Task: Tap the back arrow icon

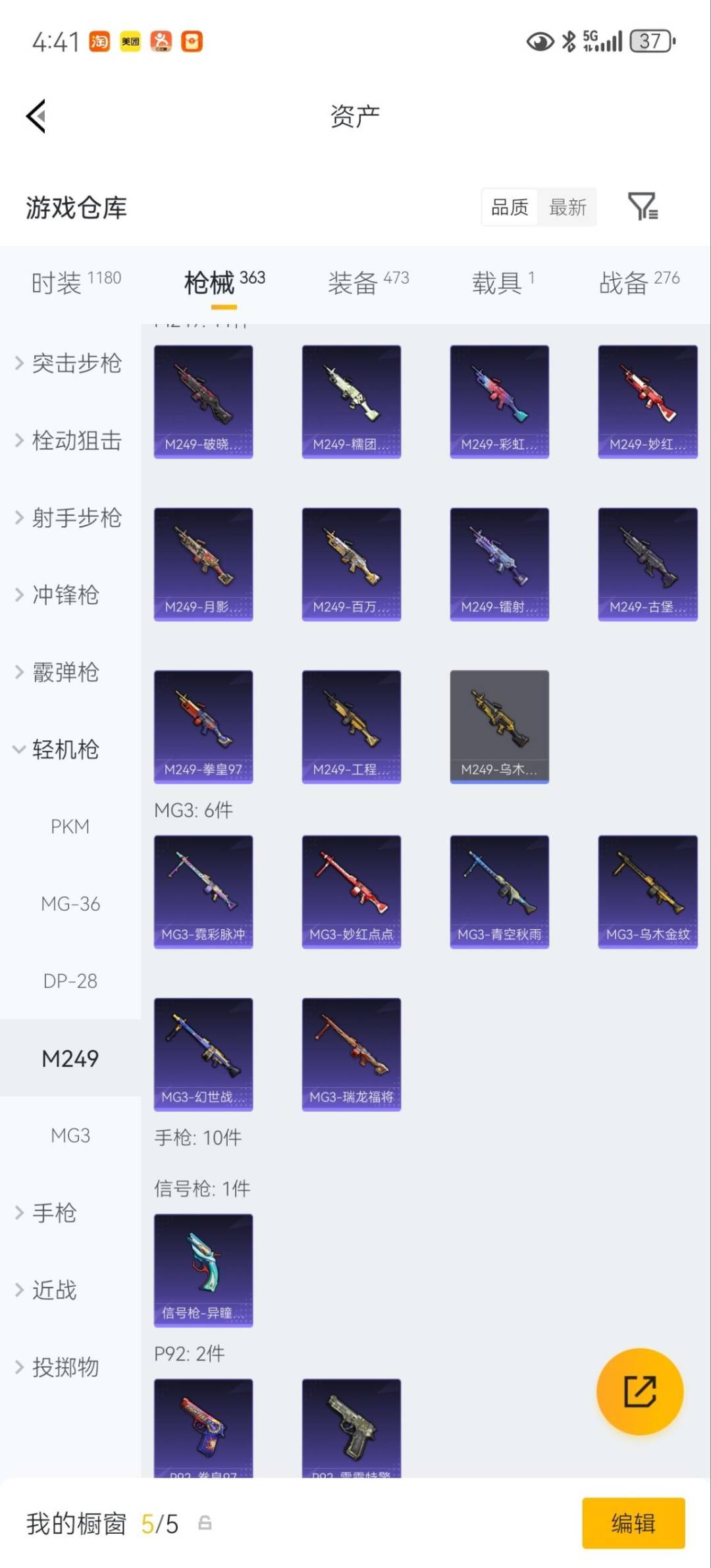Action: tap(36, 115)
